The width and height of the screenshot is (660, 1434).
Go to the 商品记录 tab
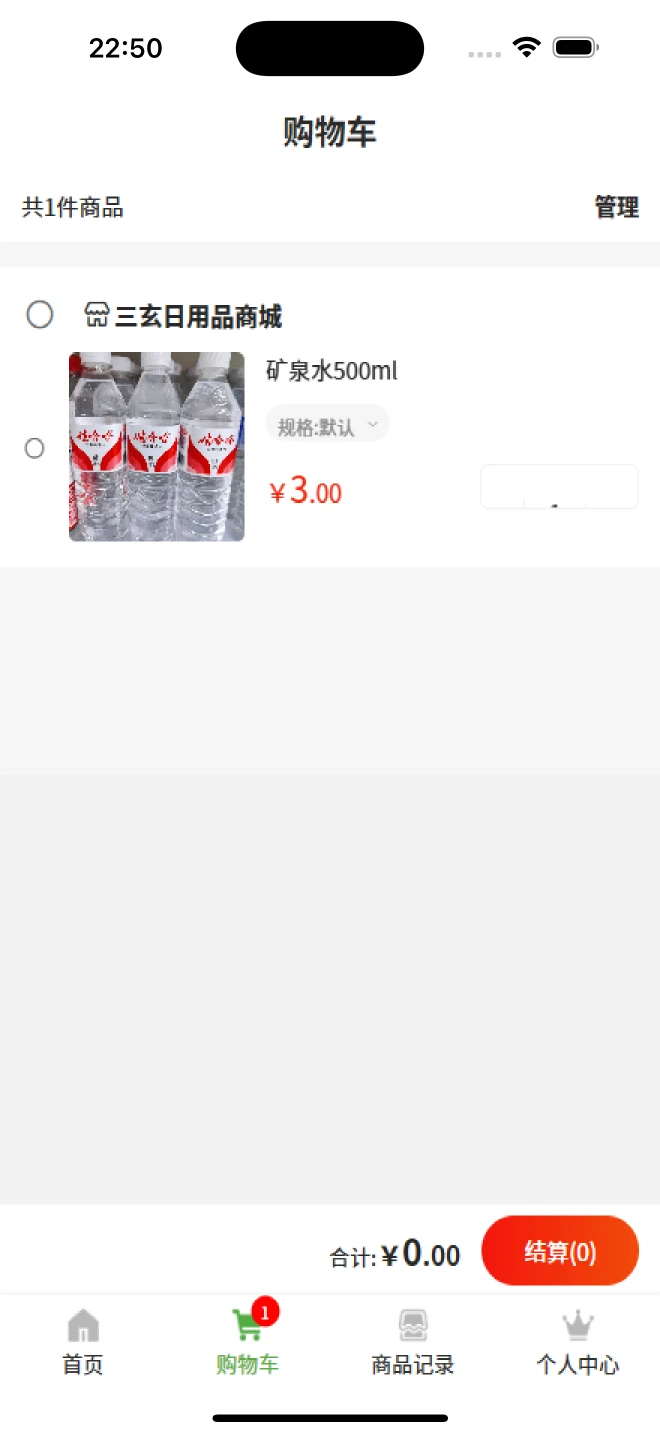pyautogui.click(x=413, y=1342)
